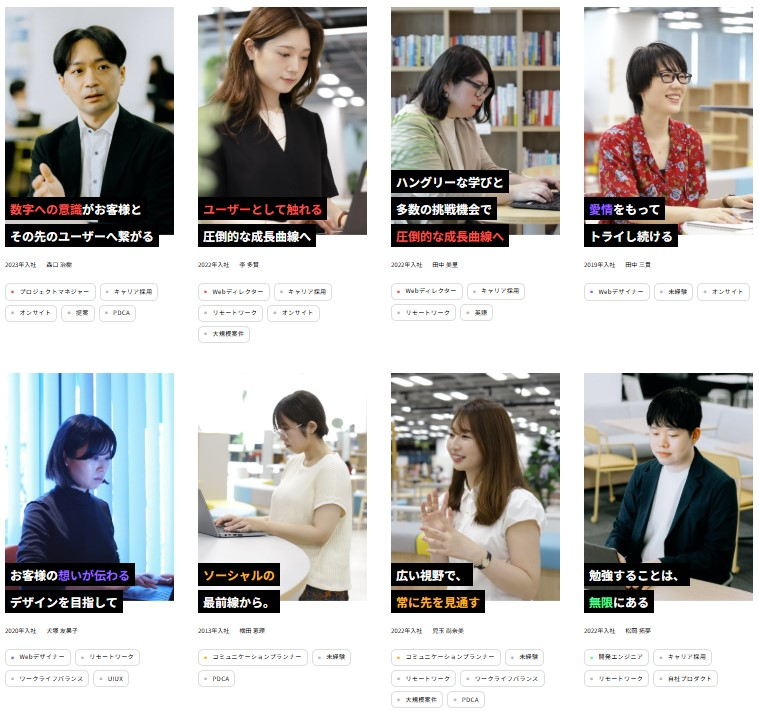Open the お客様の想いが伝わる design interview
The width and height of the screenshot is (759, 711).
click(89, 485)
